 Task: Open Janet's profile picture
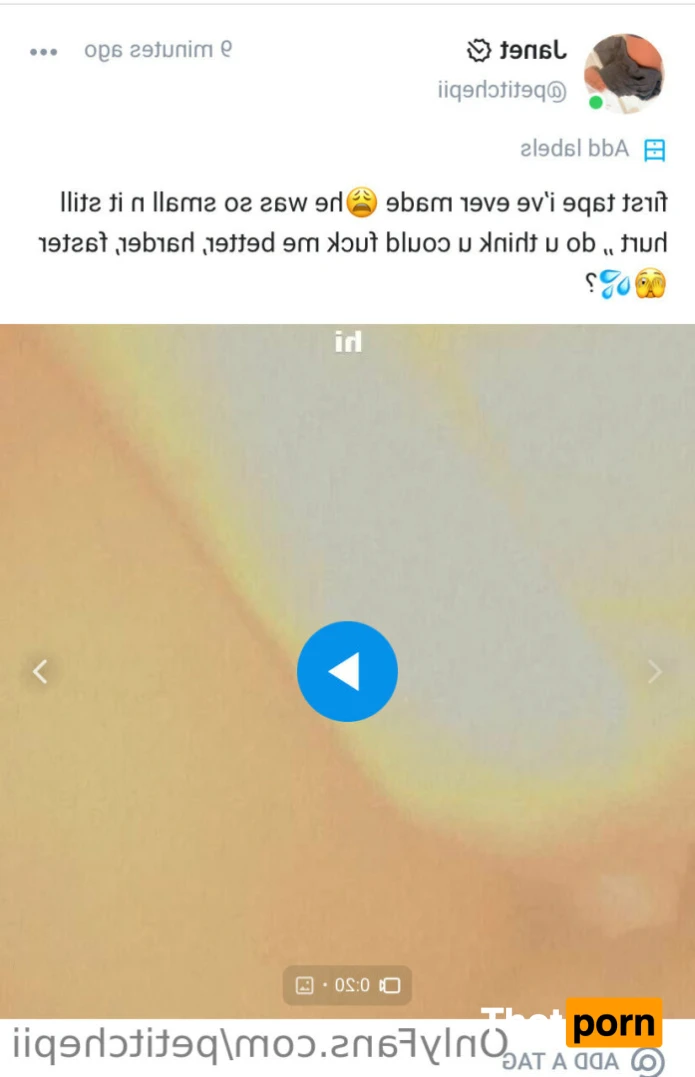pyautogui.click(x=624, y=73)
